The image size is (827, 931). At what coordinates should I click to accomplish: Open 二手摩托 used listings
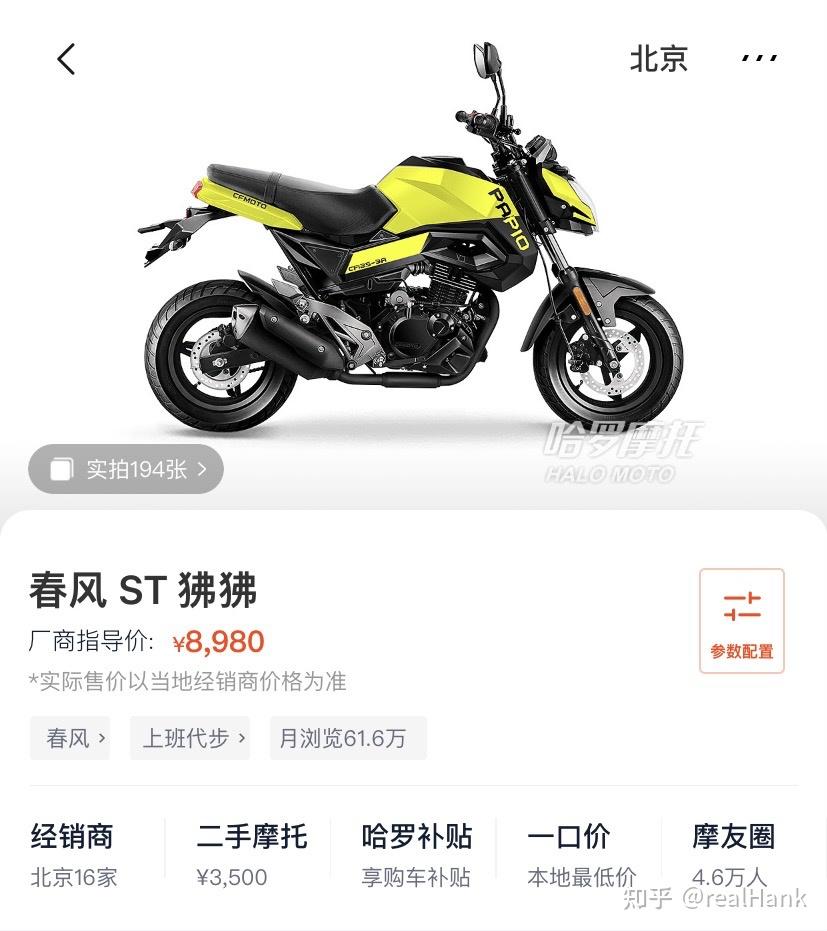coord(250,855)
